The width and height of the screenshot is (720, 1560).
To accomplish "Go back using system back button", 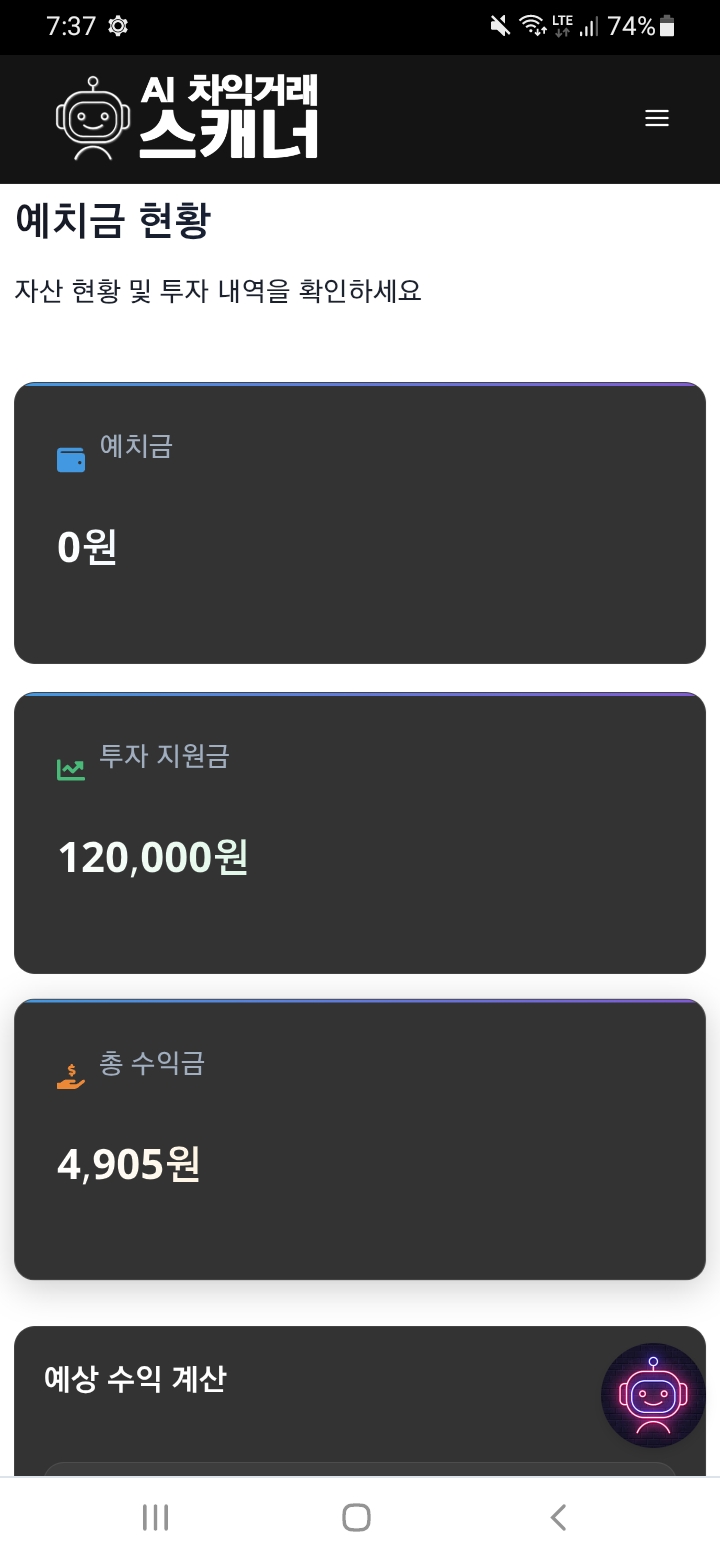I will [559, 1517].
